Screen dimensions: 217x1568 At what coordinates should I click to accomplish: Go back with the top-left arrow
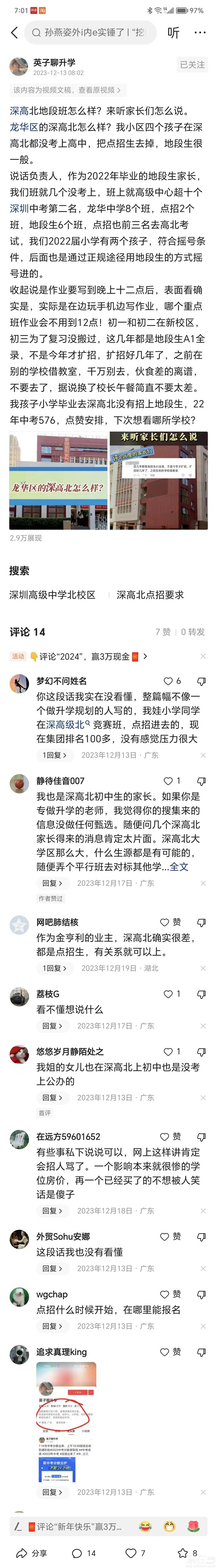click(14, 32)
